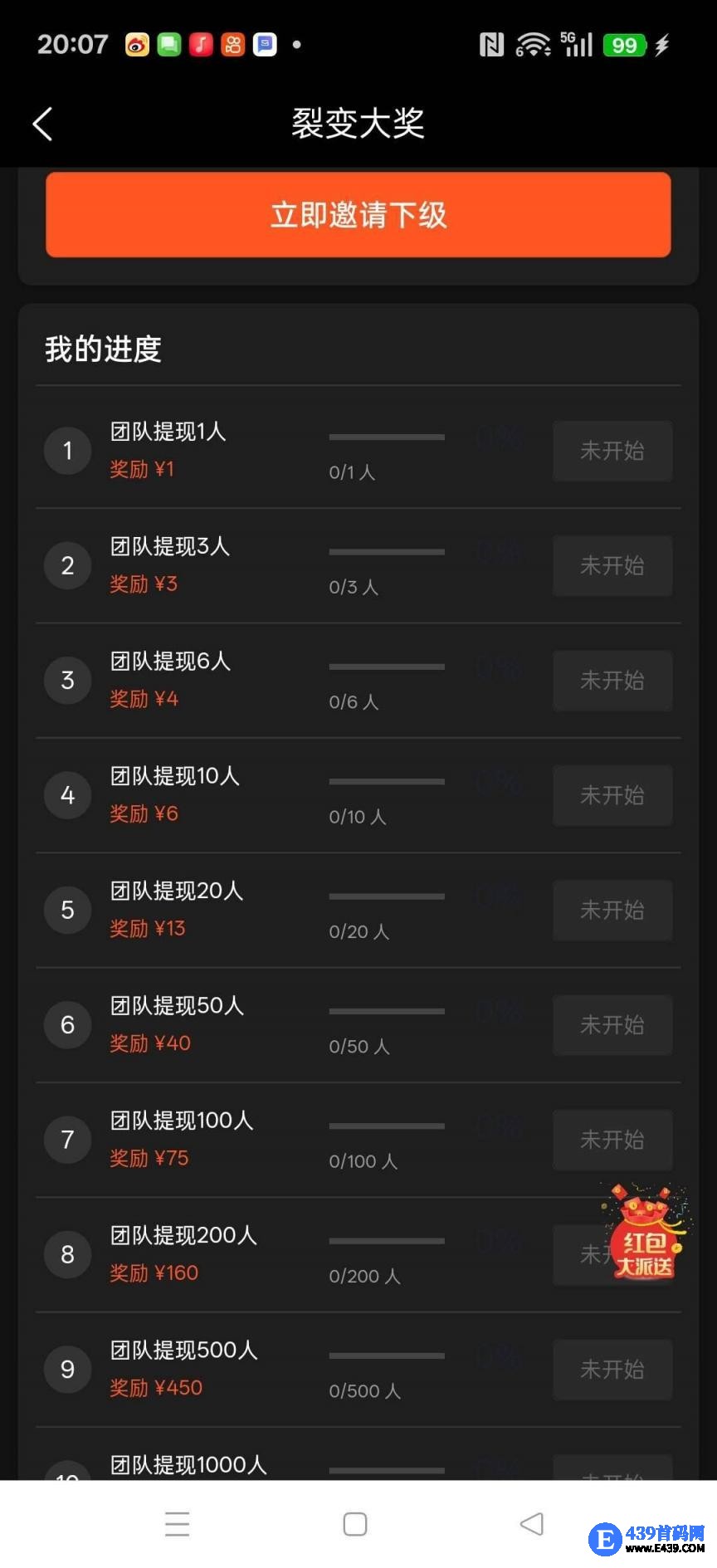Open the 红包大派送 floating icon

tap(645, 1233)
